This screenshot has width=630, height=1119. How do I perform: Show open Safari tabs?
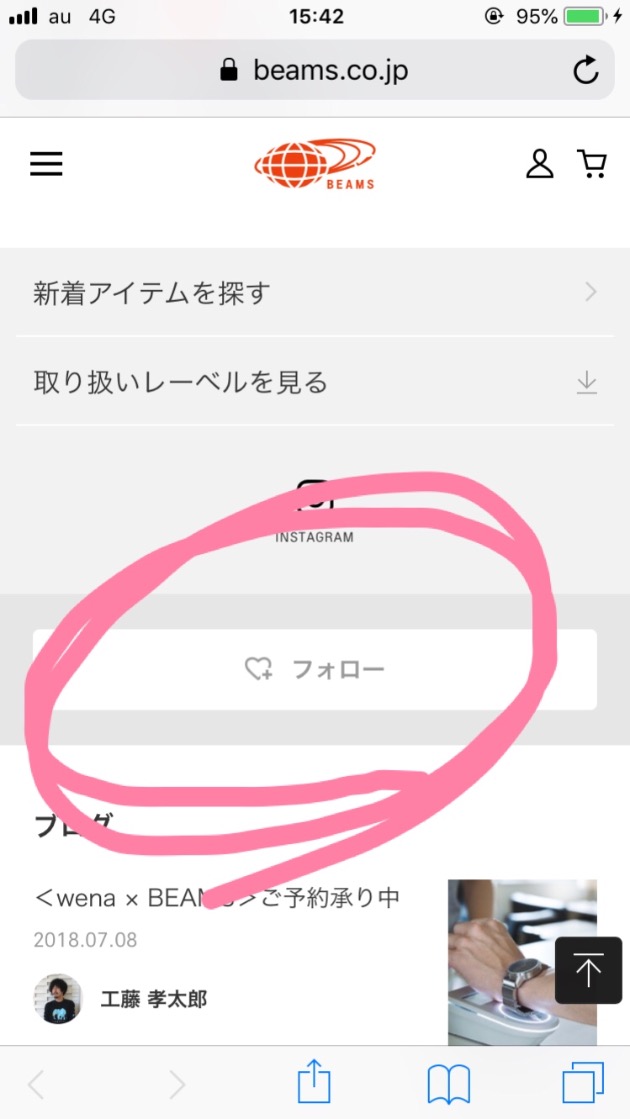(582, 1083)
